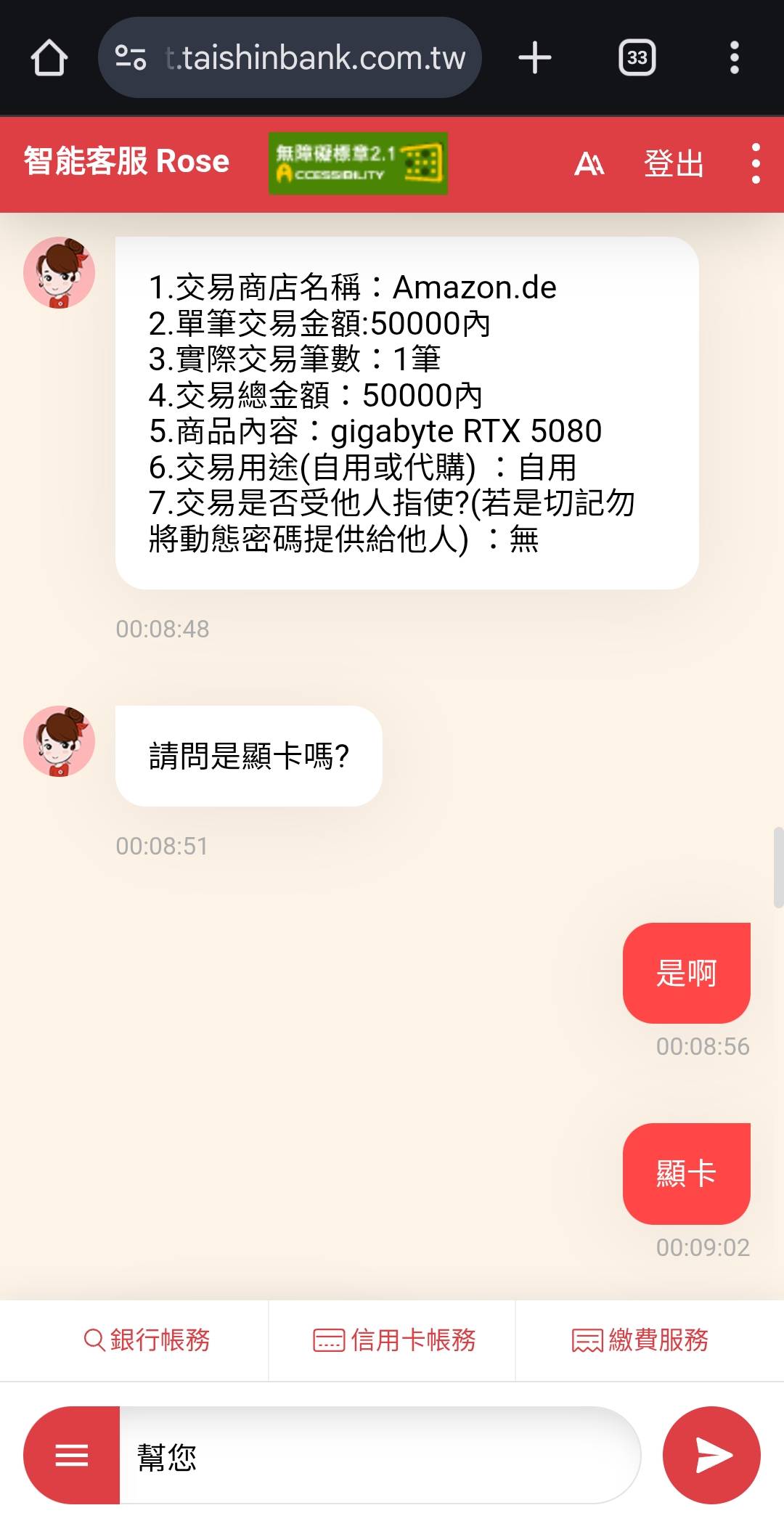The width and height of the screenshot is (784, 1529).
Task: Select the 銀行帳務 shortcut
Action: 147,1340
